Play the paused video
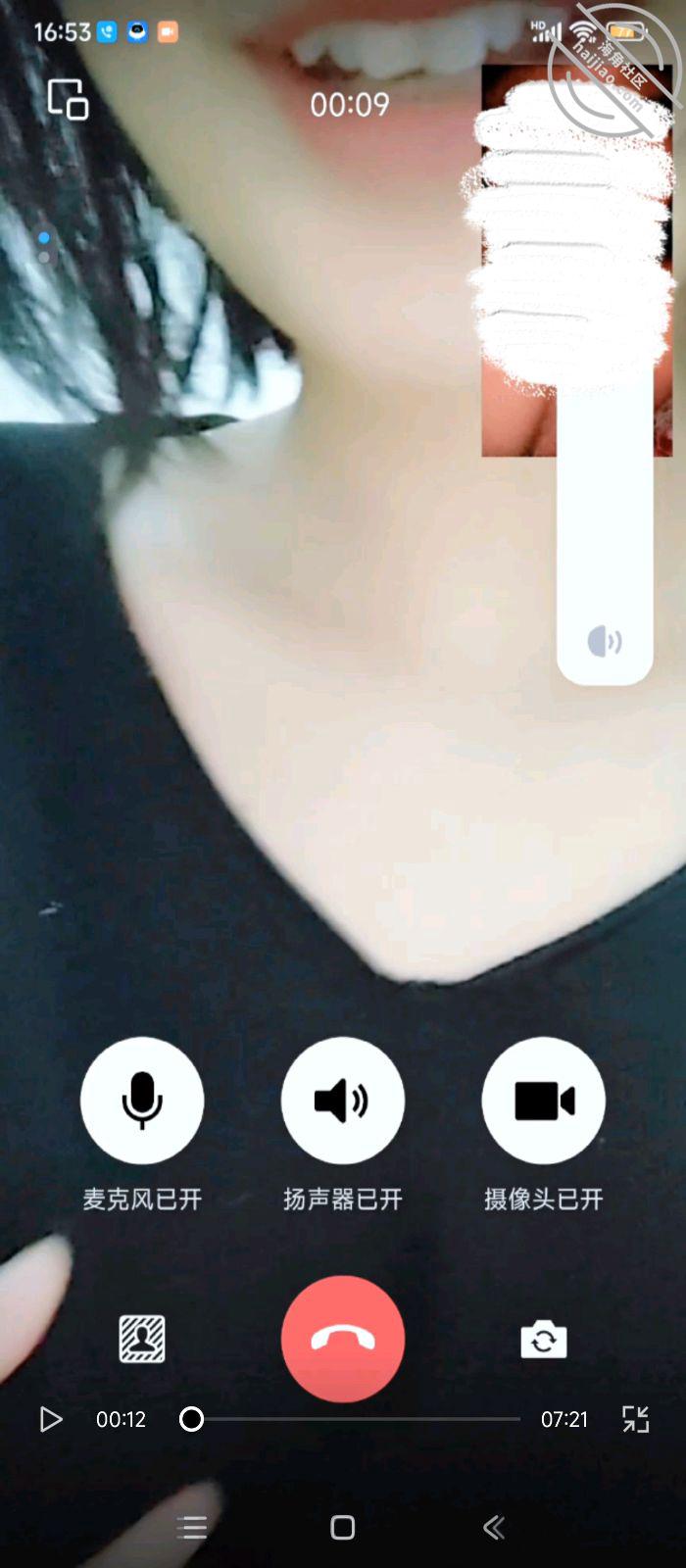686x1568 pixels. [50, 1419]
